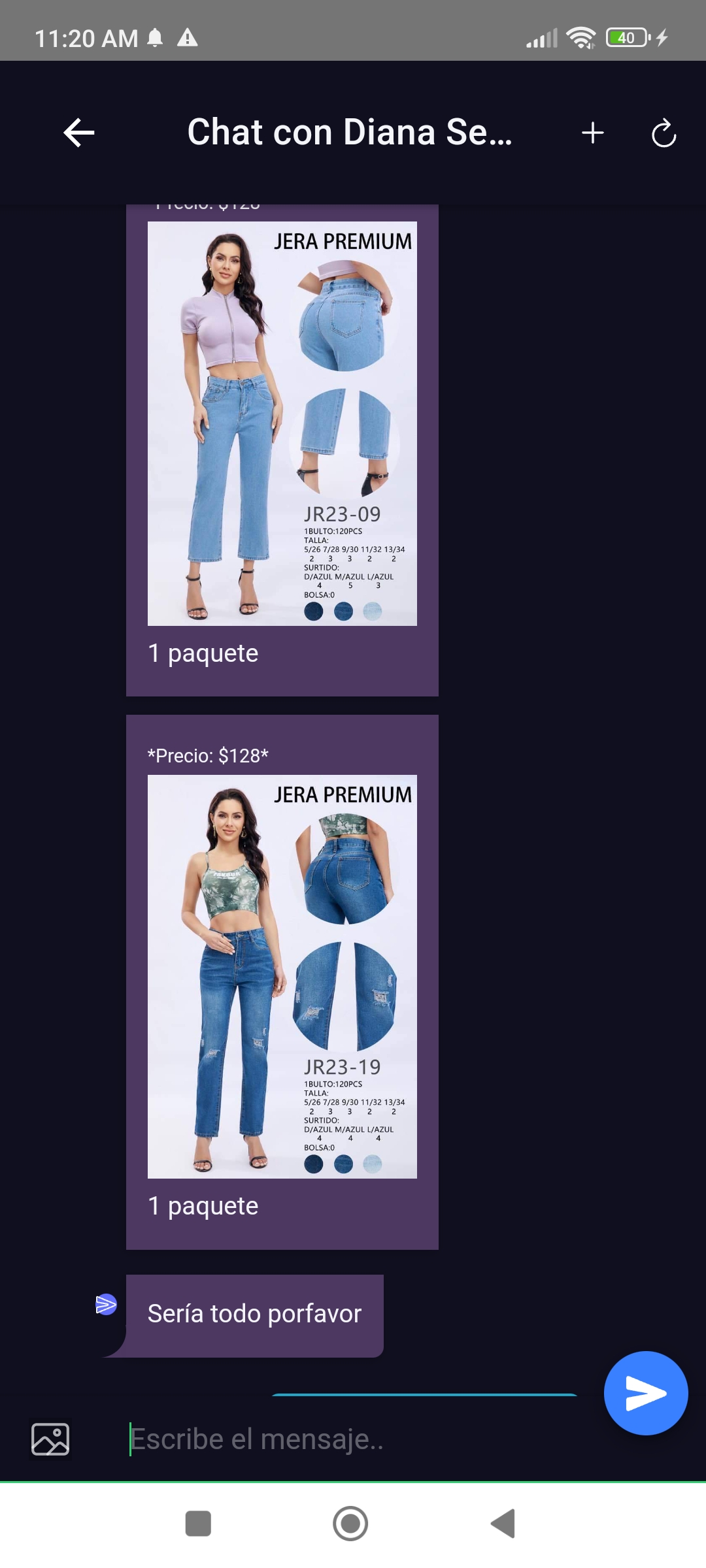This screenshot has width=706, height=1568.
Task: Open the JR23-19 jeans product image
Action: click(x=282, y=977)
